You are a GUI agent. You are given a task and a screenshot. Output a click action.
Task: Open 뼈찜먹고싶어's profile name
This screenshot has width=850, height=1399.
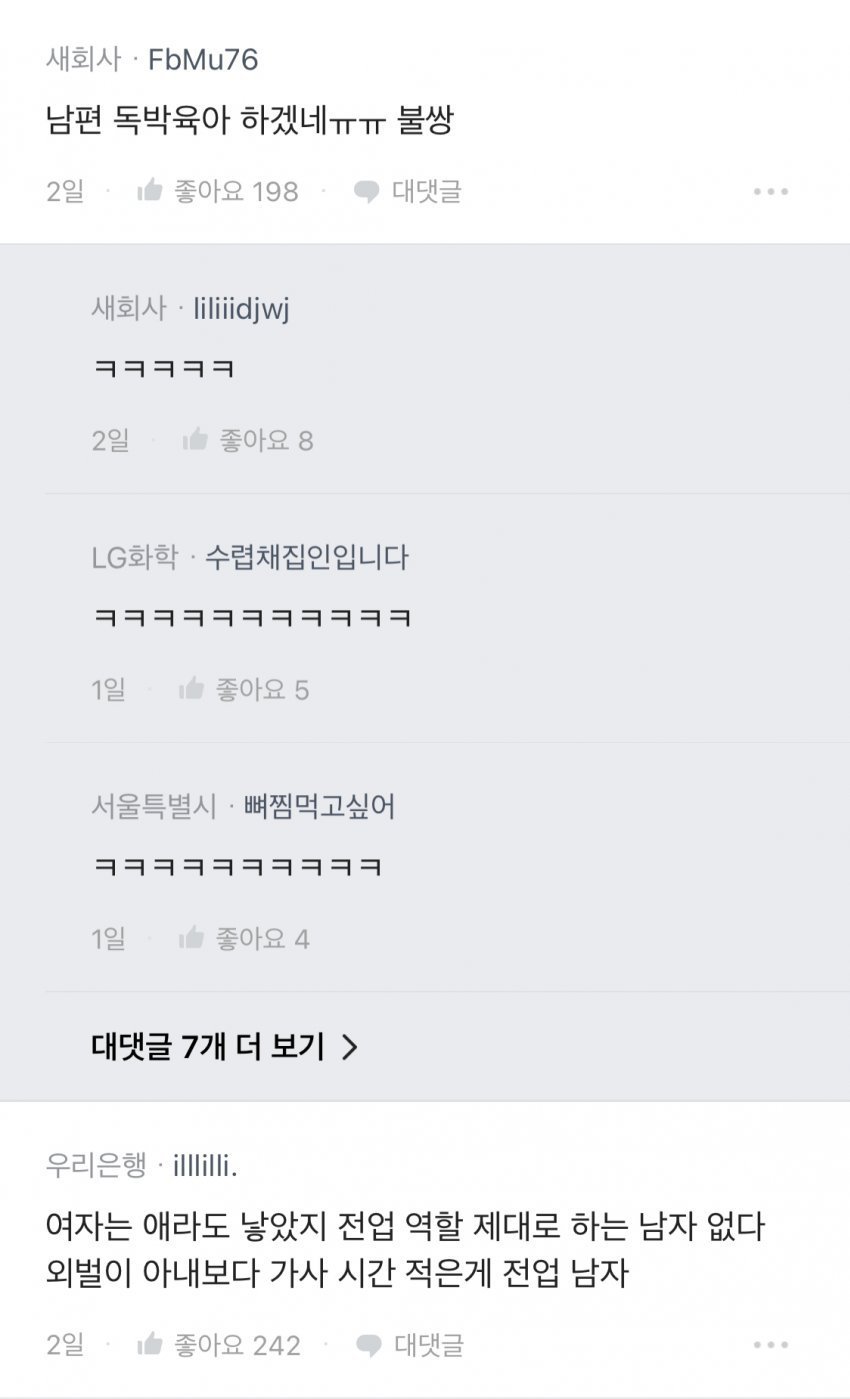(319, 806)
